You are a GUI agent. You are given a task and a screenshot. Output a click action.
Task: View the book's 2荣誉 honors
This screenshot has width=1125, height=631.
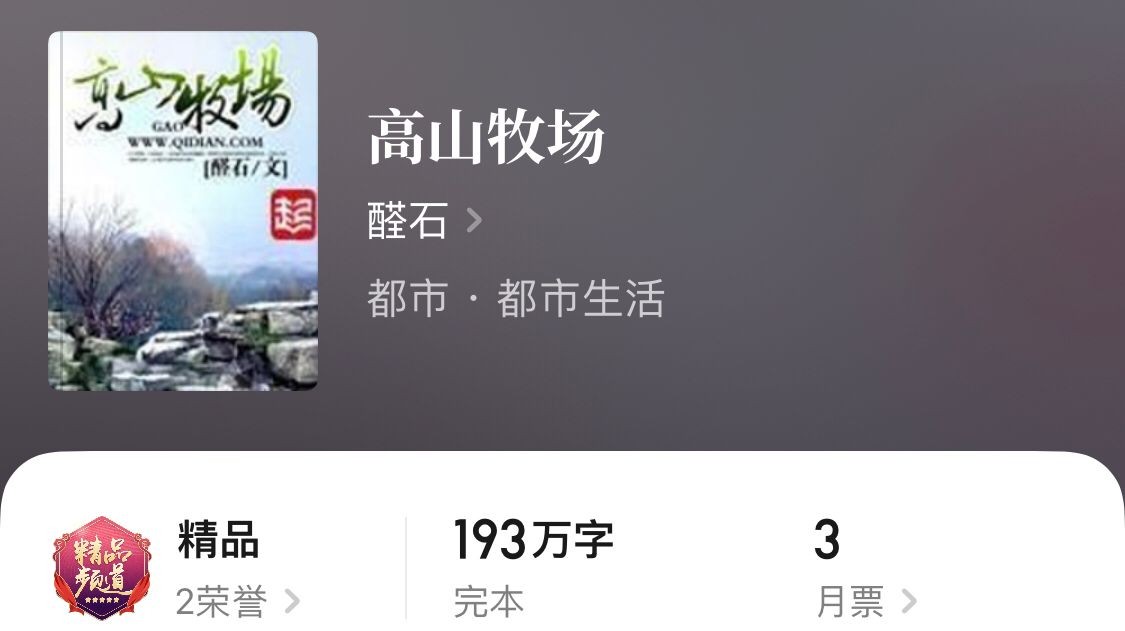click(x=238, y=601)
